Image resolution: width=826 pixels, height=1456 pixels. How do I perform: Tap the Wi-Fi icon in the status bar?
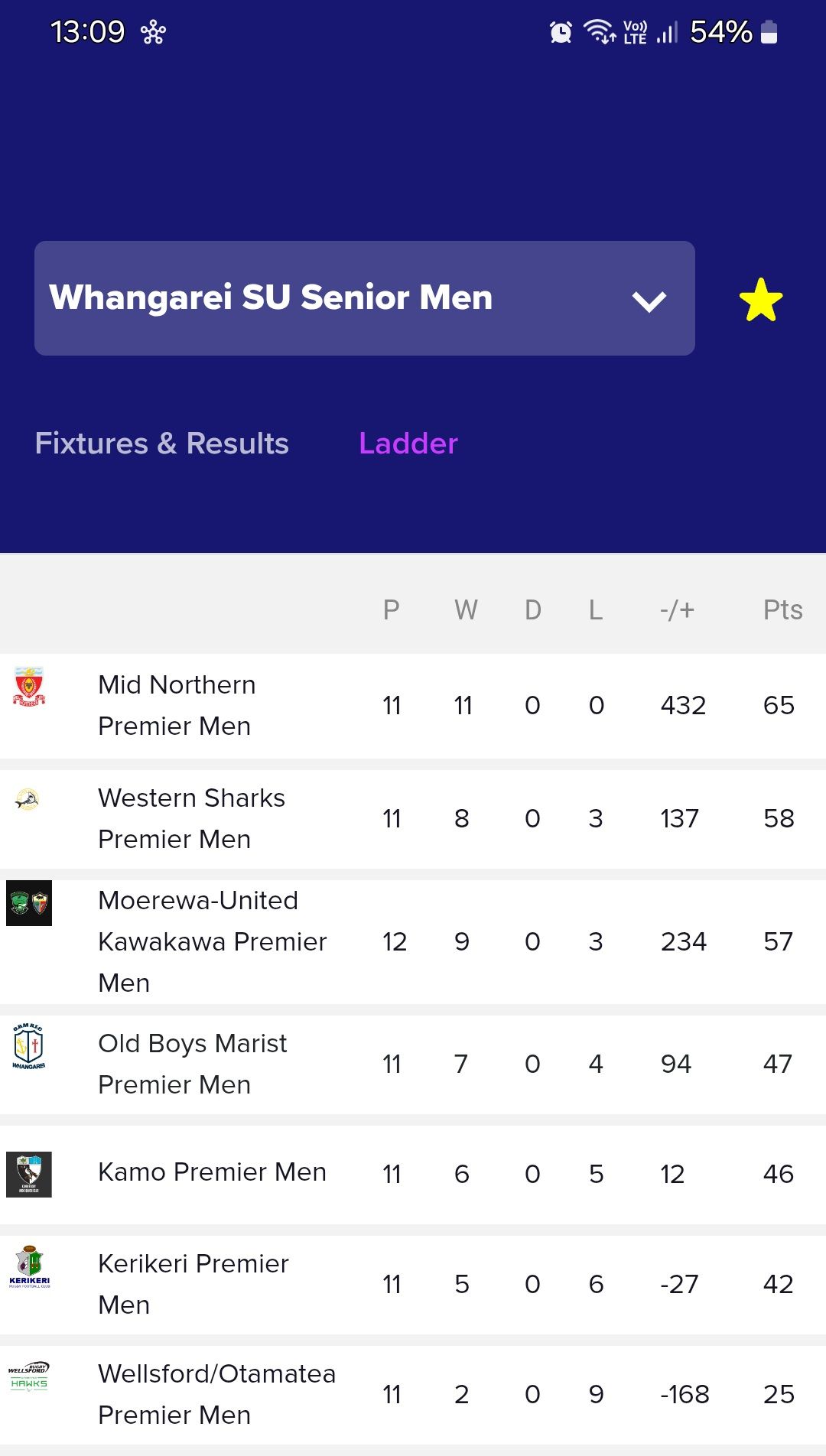597,32
